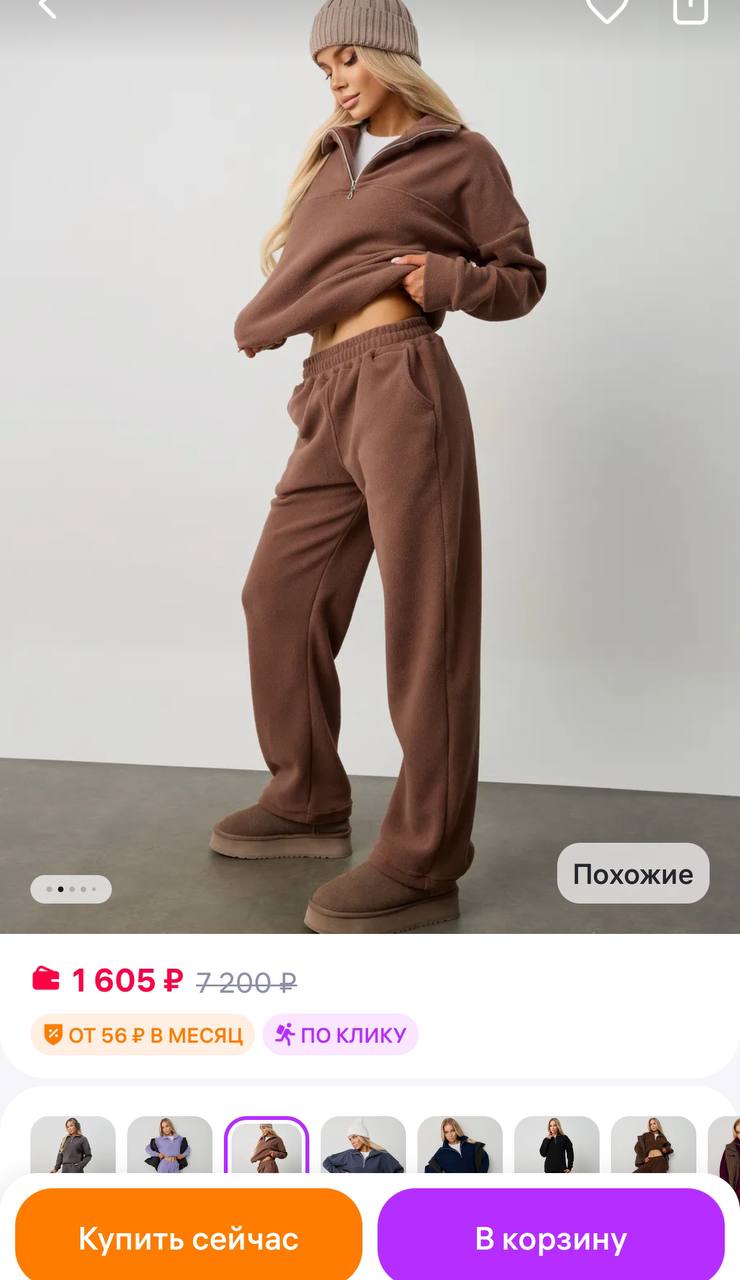Open the 'По клику' delivery chip
The height and width of the screenshot is (1280, 740).
pos(341,1035)
